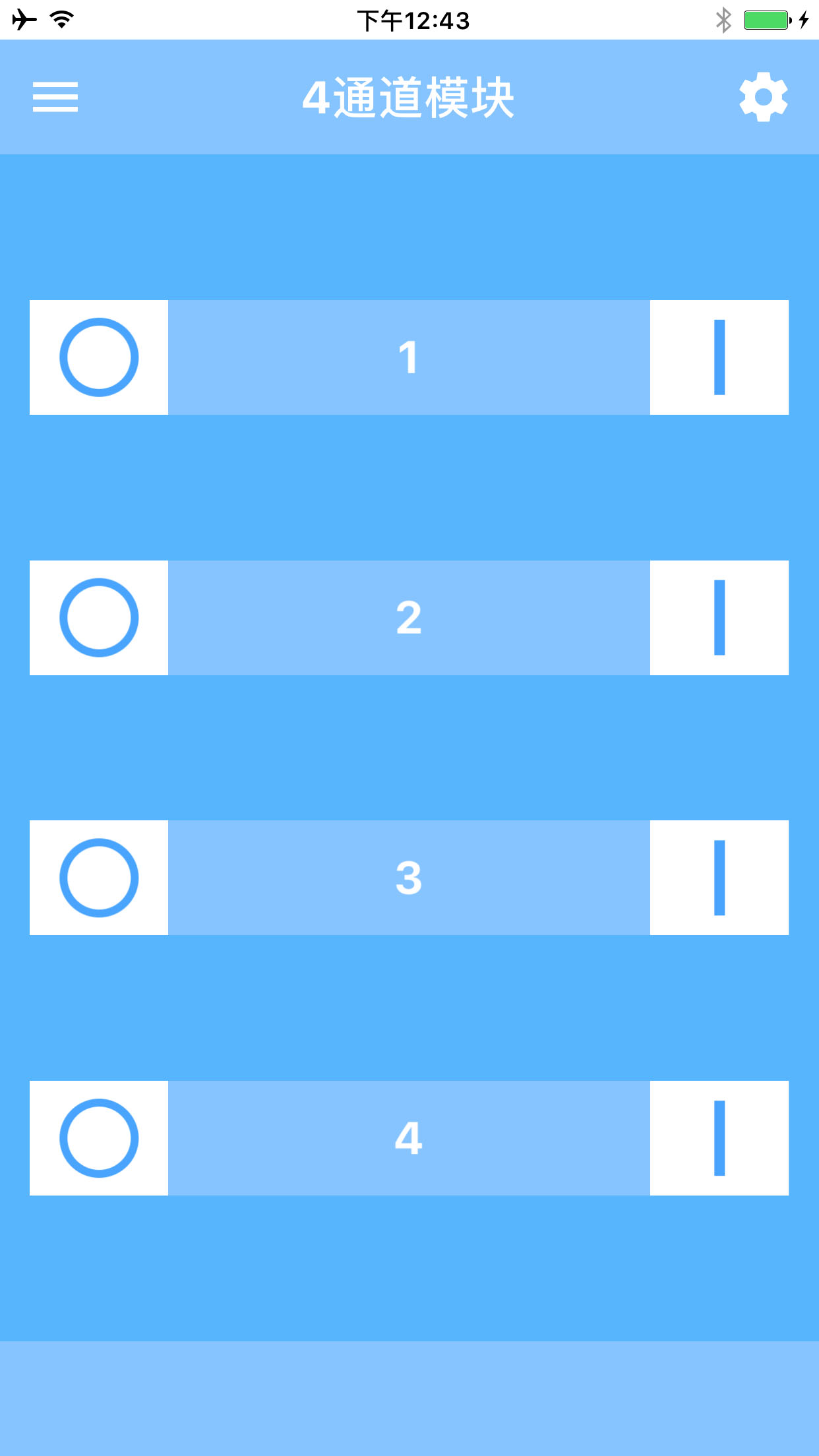Open the hamburger menu
This screenshot has width=819, height=1456.
pos(55,98)
